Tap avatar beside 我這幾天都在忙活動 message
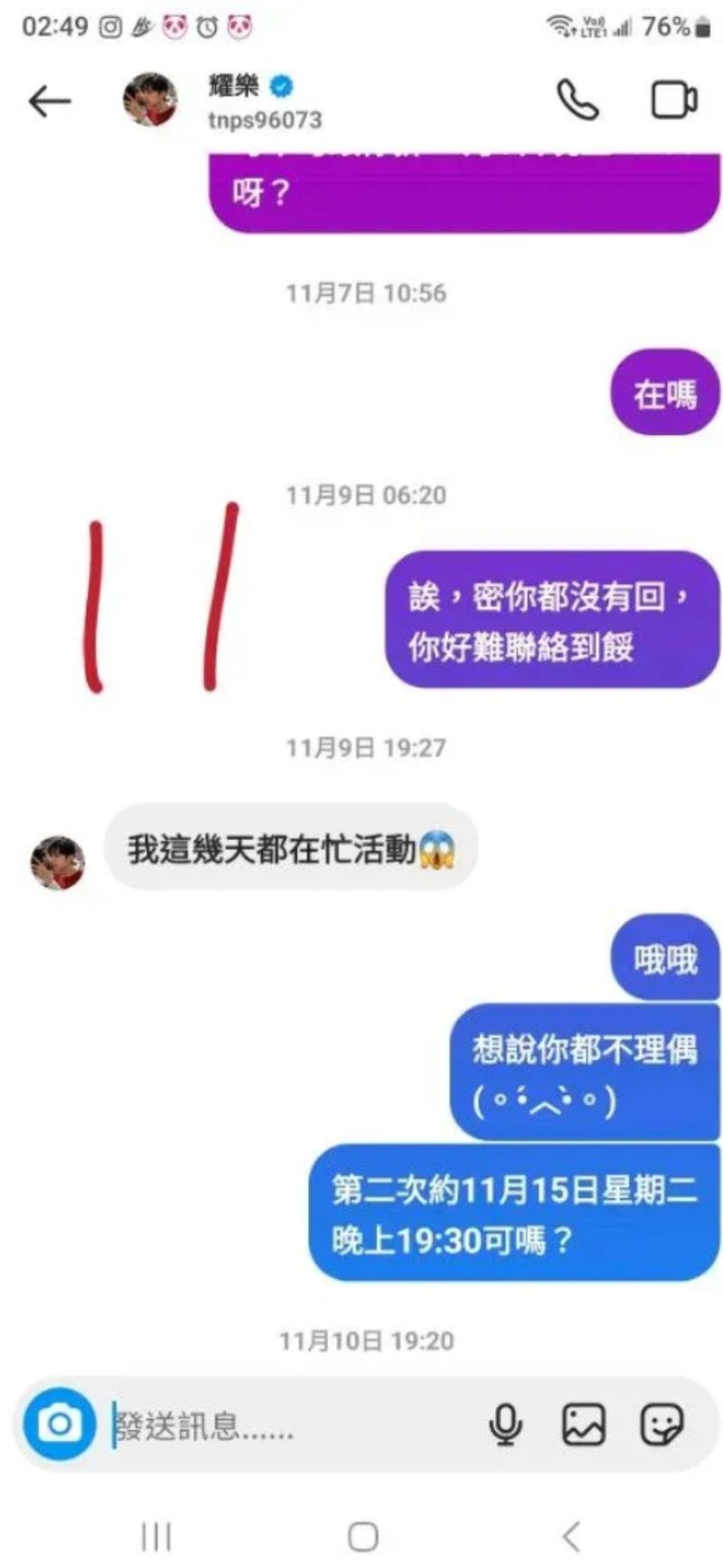Viewport: 723px width, 1568px height. pyautogui.click(x=57, y=862)
